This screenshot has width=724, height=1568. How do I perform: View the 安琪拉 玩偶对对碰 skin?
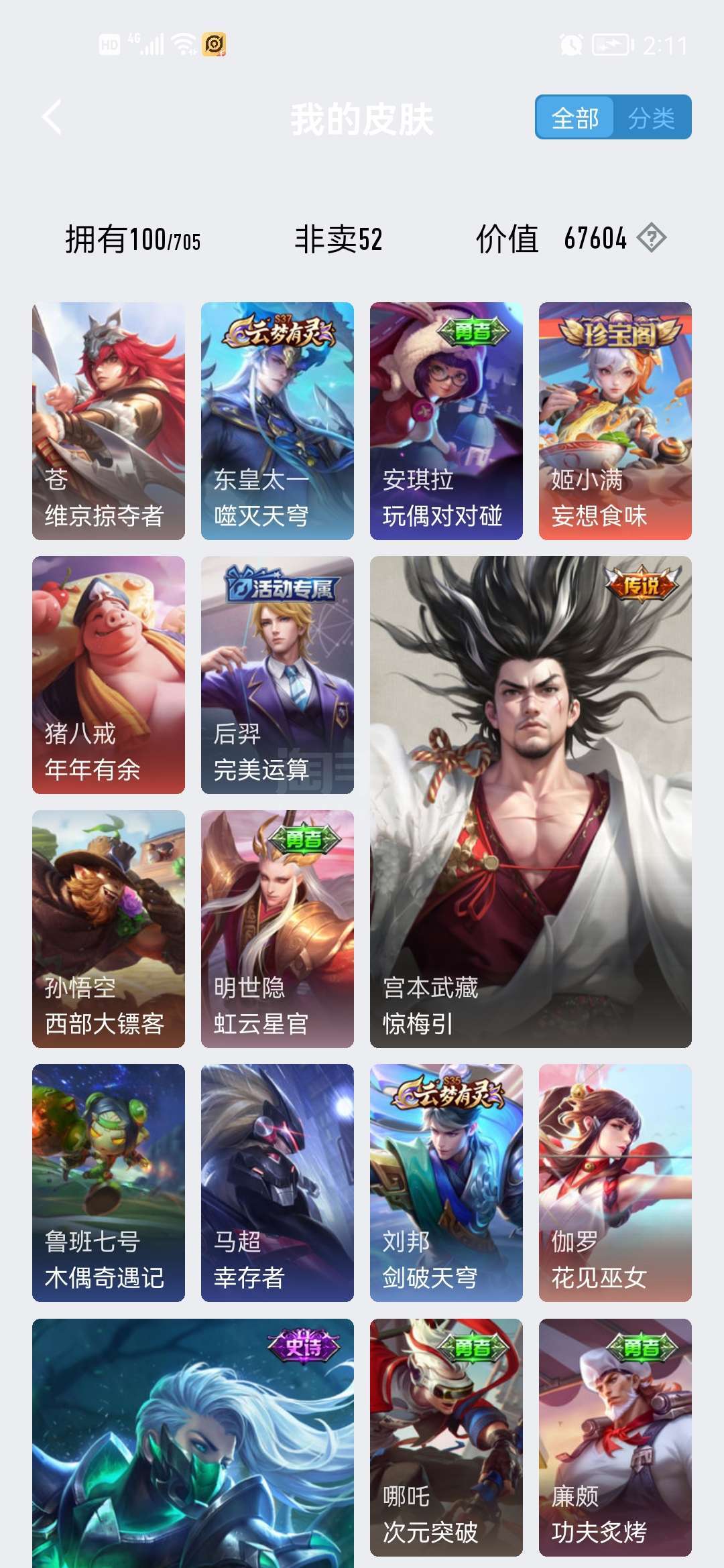tap(446, 421)
